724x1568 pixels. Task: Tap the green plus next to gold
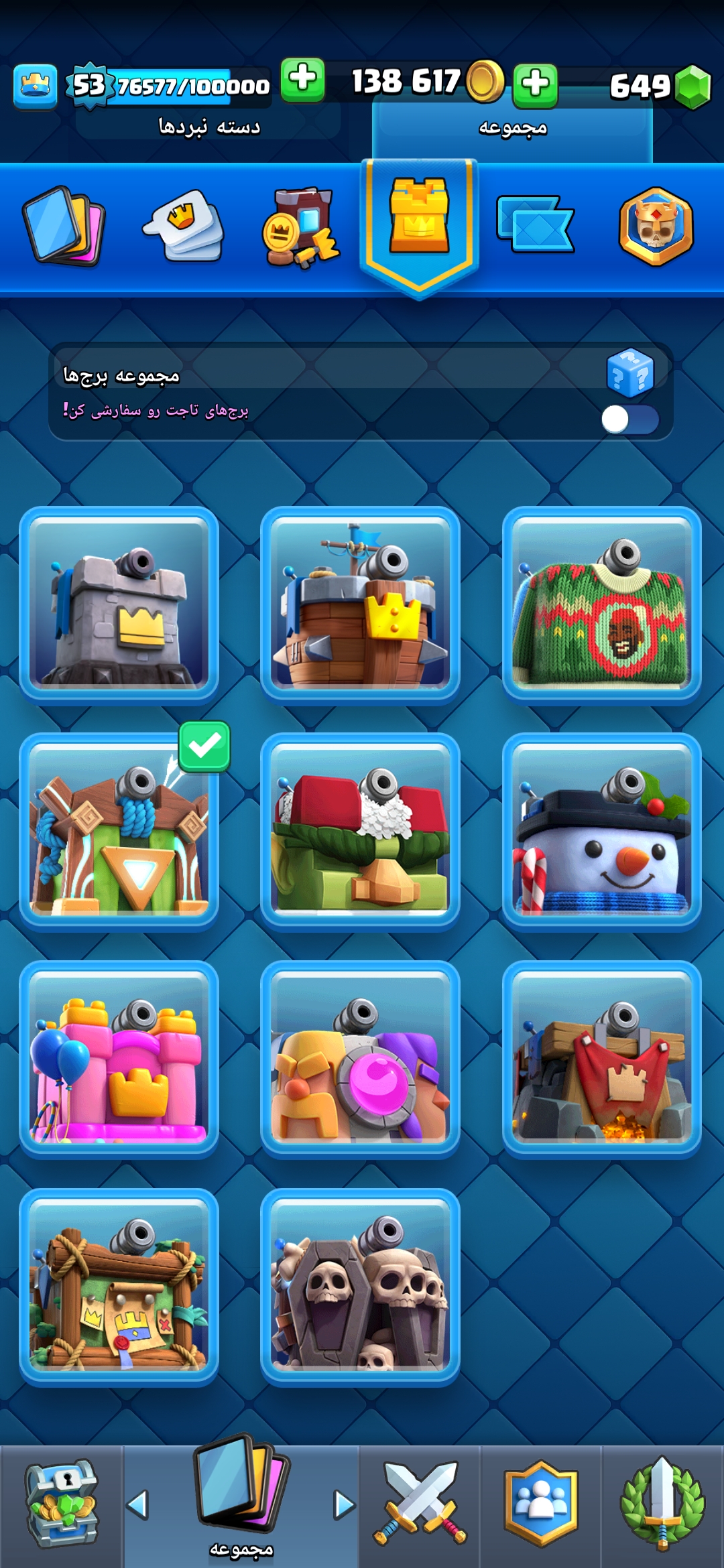point(535,85)
